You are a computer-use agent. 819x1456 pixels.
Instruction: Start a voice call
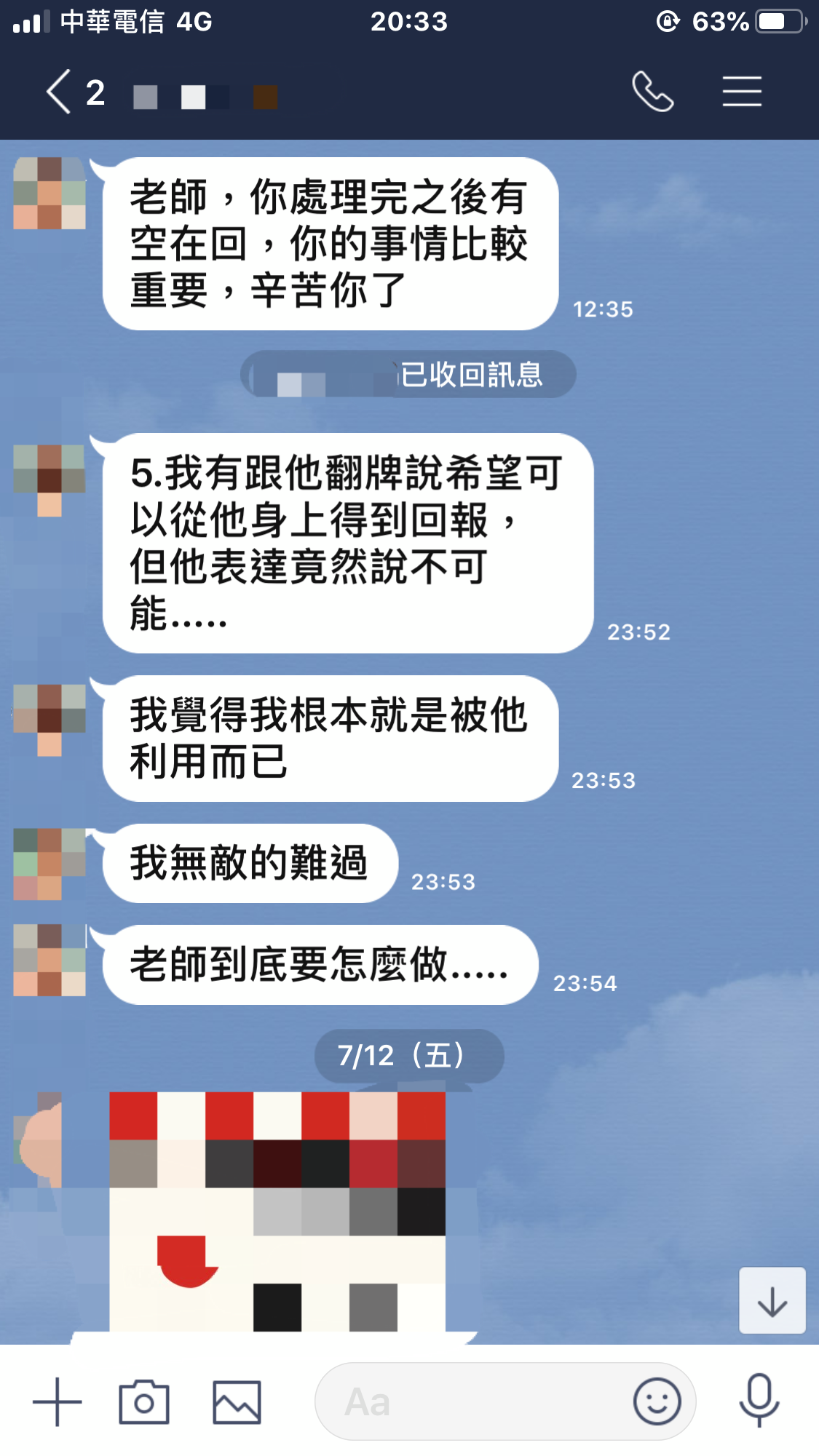tap(652, 92)
